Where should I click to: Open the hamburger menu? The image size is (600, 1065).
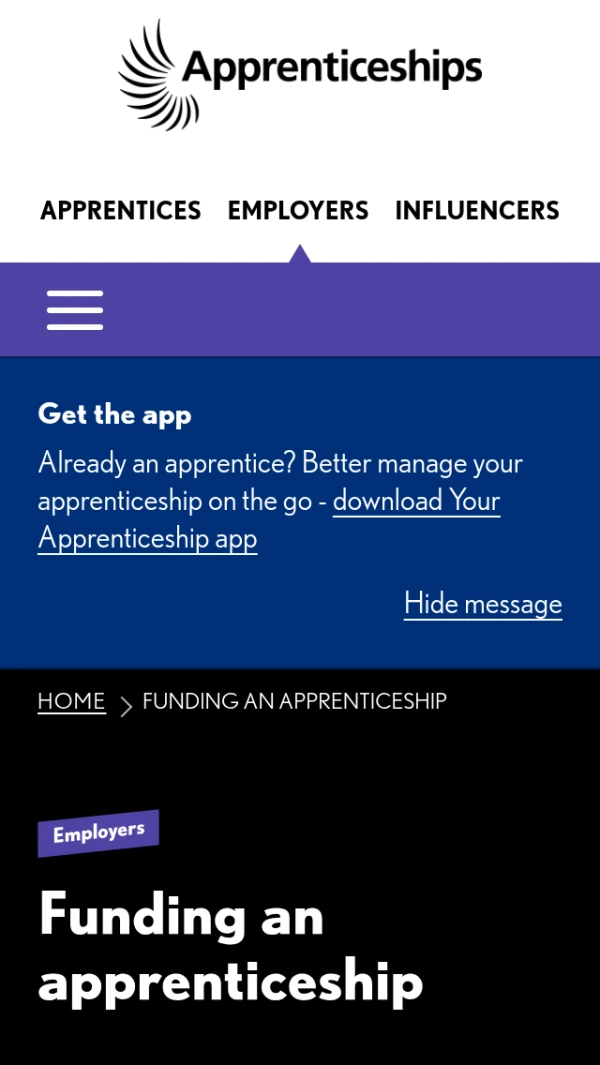(x=75, y=310)
